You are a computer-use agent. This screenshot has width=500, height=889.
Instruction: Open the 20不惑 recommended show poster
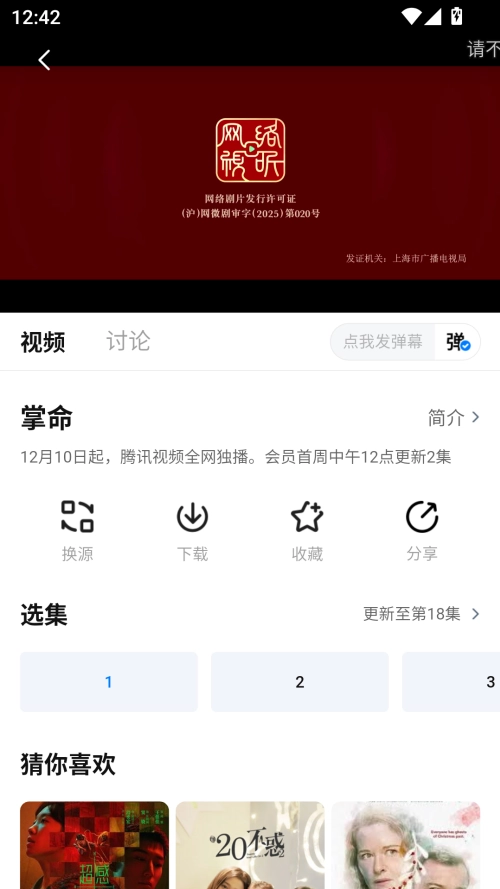pos(250,845)
